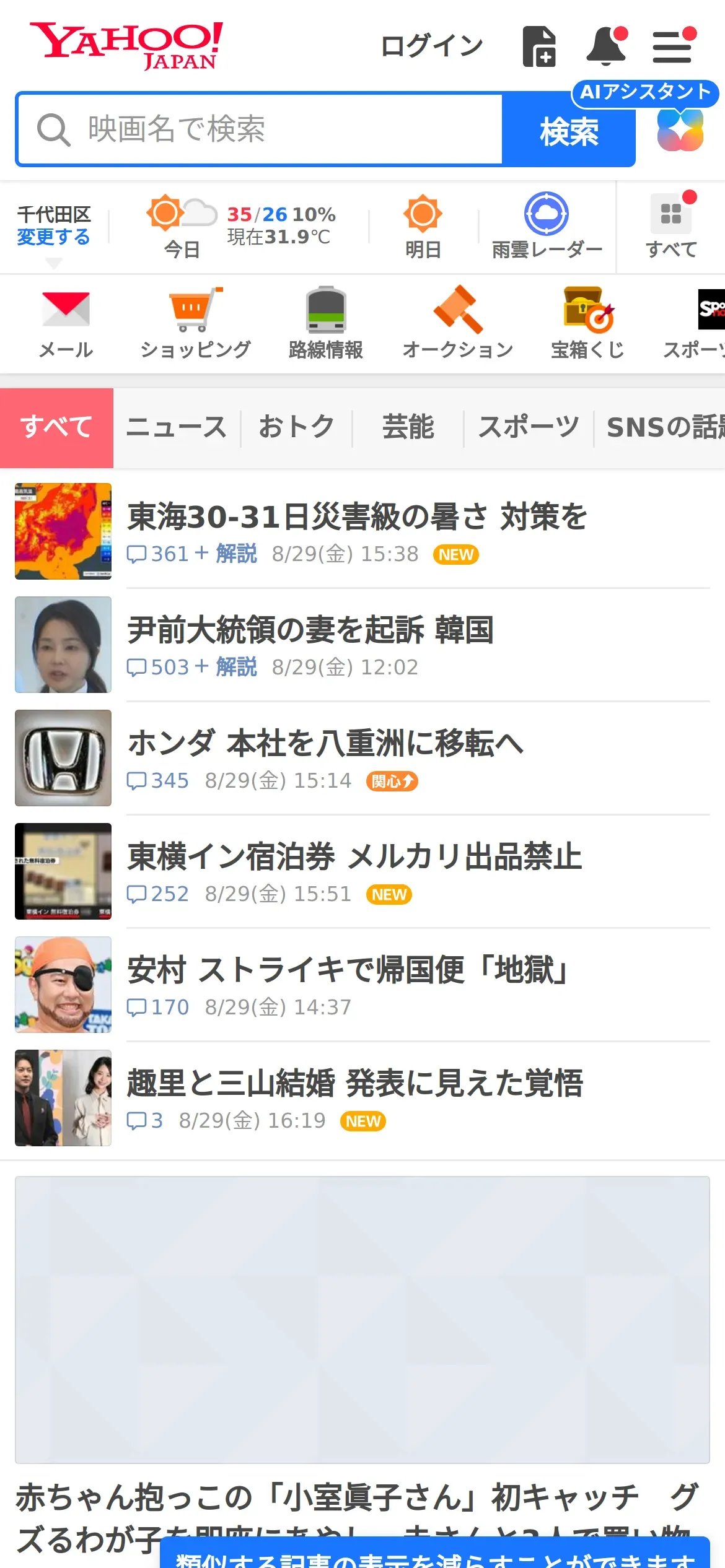Select the 芸能 tab
The image size is (725, 1568).
coord(408,427)
